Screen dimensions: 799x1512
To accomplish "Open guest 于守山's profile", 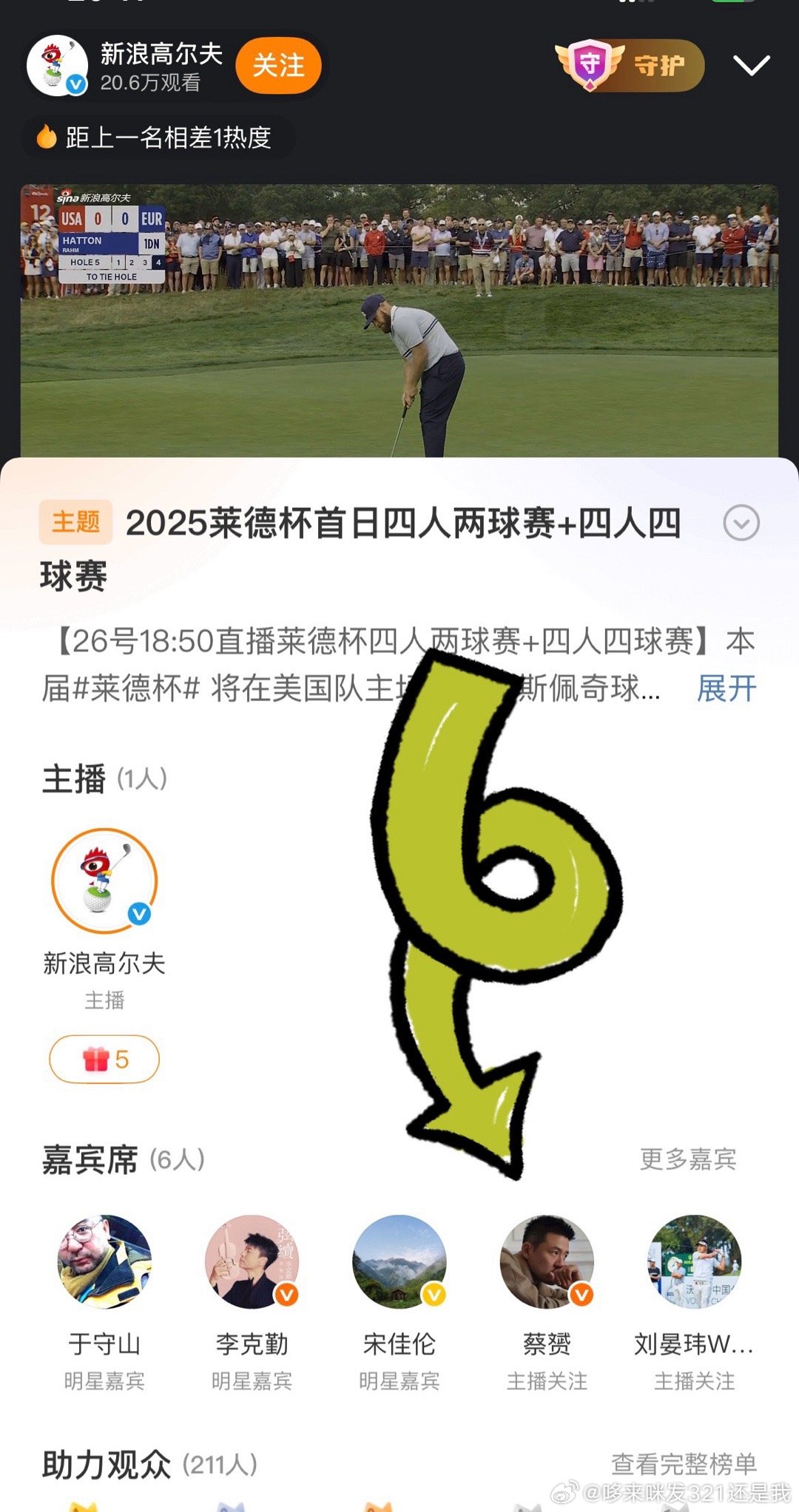I will (x=104, y=1261).
